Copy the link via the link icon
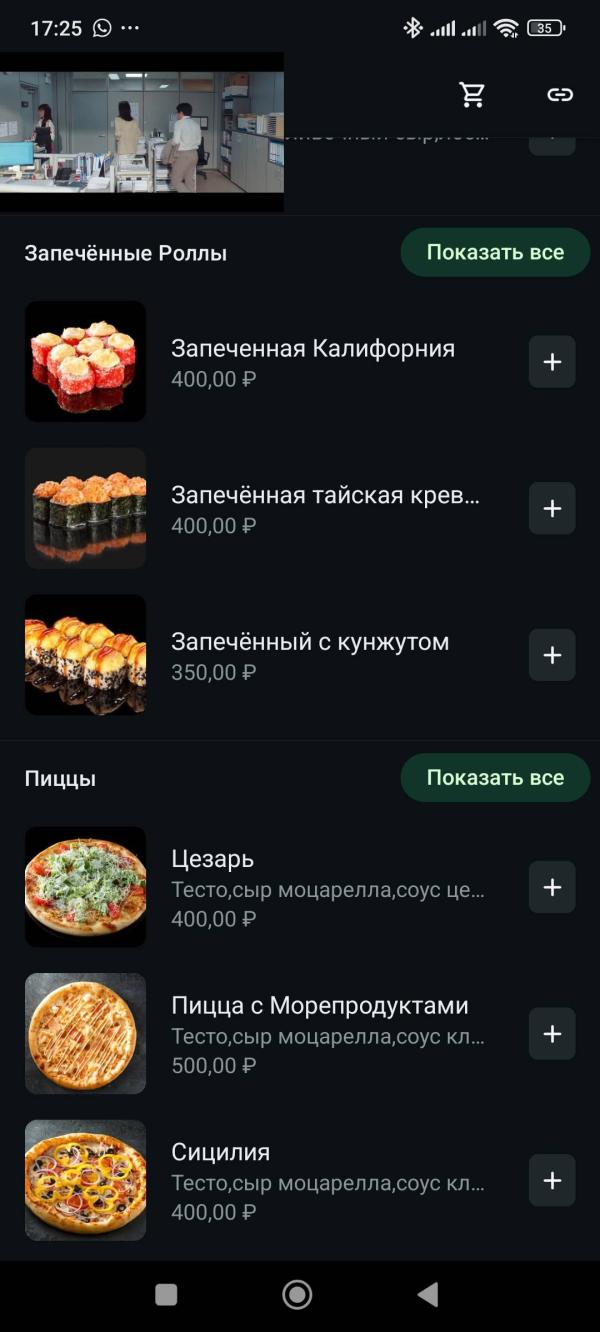This screenshot has width=600, height=1332. click(560, 95)
